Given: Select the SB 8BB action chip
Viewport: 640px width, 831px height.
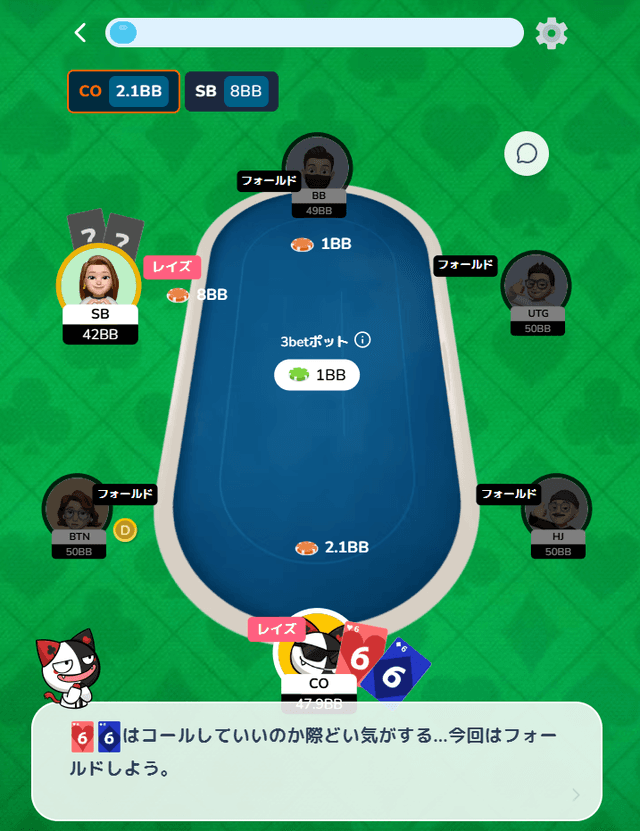Looking at the screenshot, I should click(231, 91).
